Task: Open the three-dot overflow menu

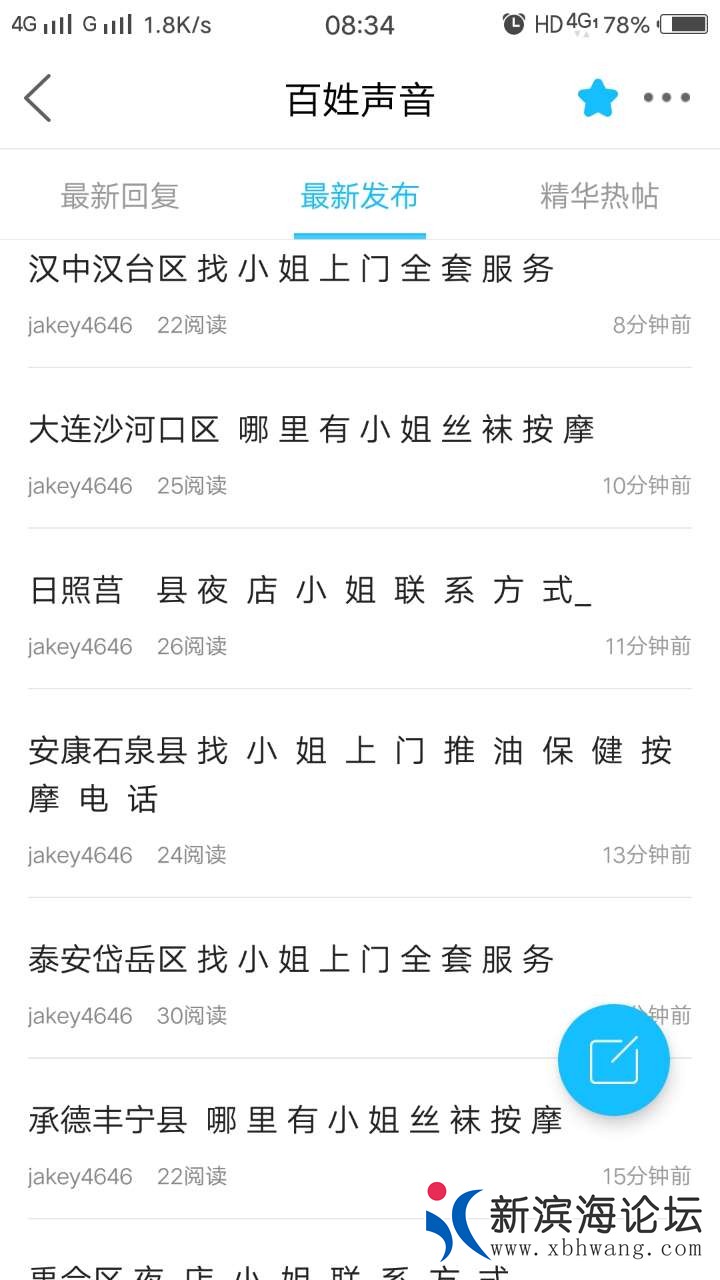Action: click(x=666, y=98)
